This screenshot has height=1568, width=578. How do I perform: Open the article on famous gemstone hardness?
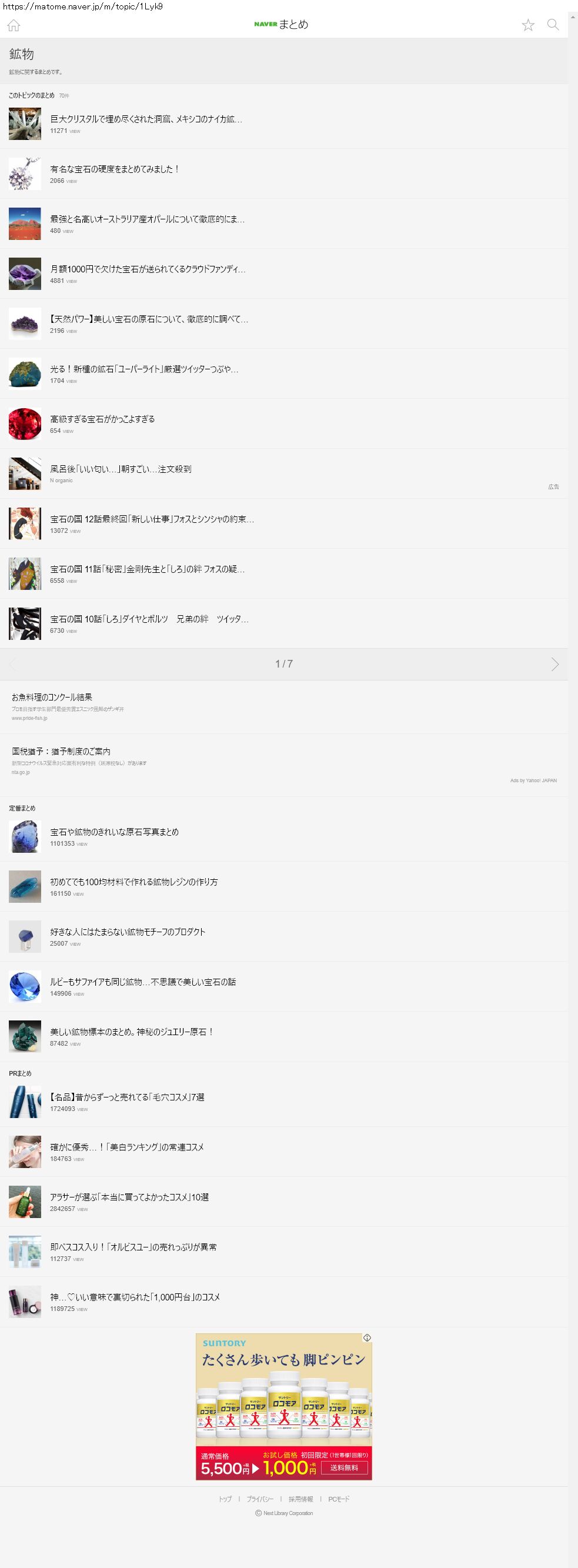point(115,169)
